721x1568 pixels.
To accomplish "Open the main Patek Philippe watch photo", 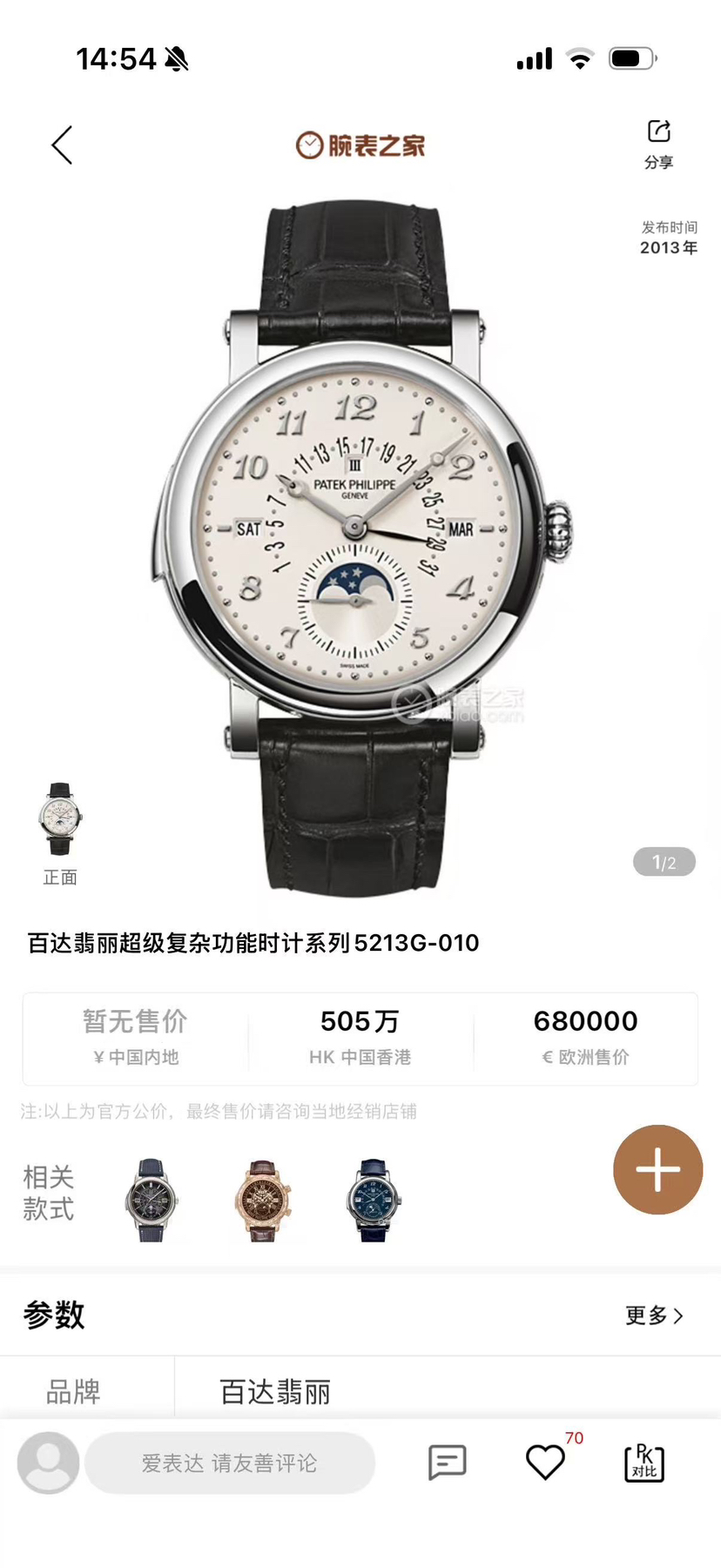I will (x=360, y=540).
